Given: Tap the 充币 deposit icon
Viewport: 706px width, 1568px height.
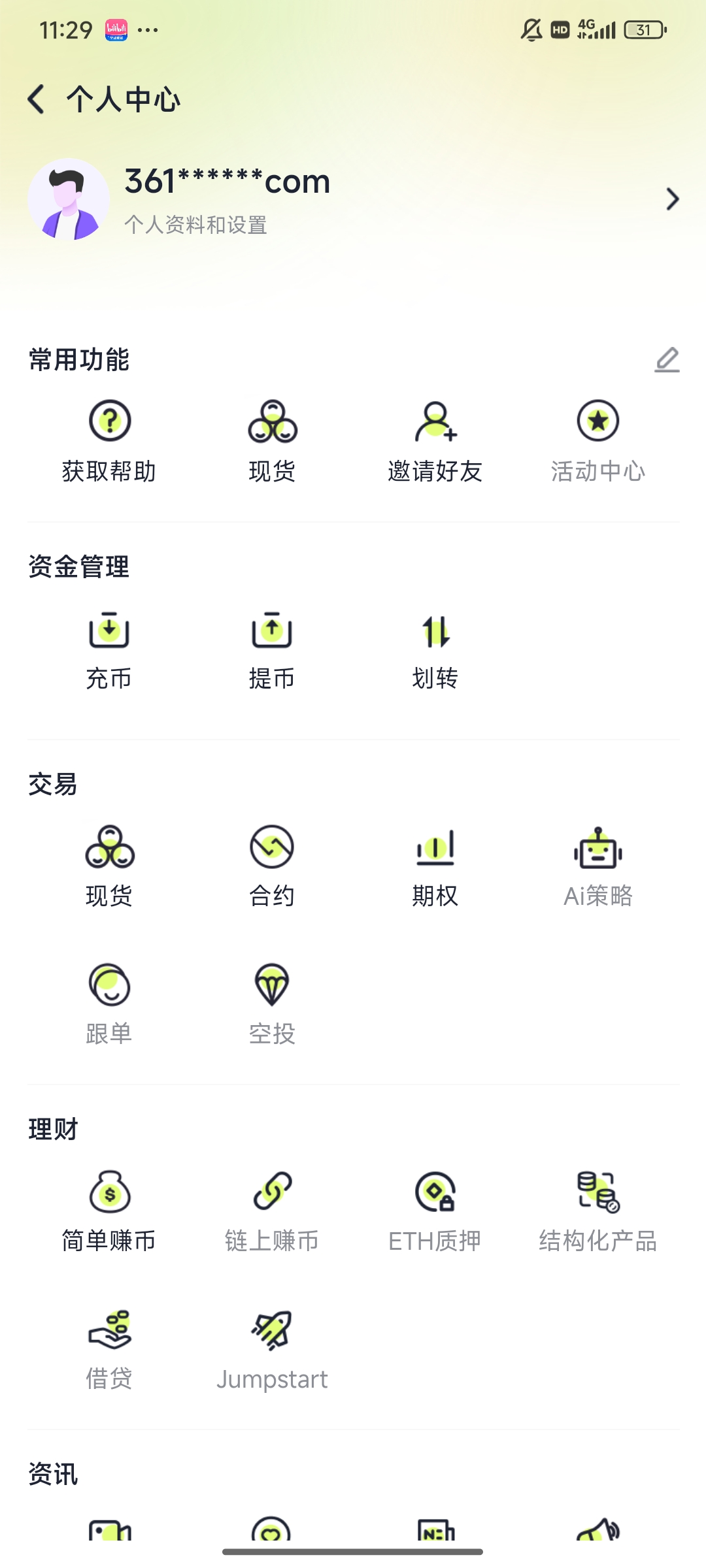Looking at the screenshot, I should point(110,630).
